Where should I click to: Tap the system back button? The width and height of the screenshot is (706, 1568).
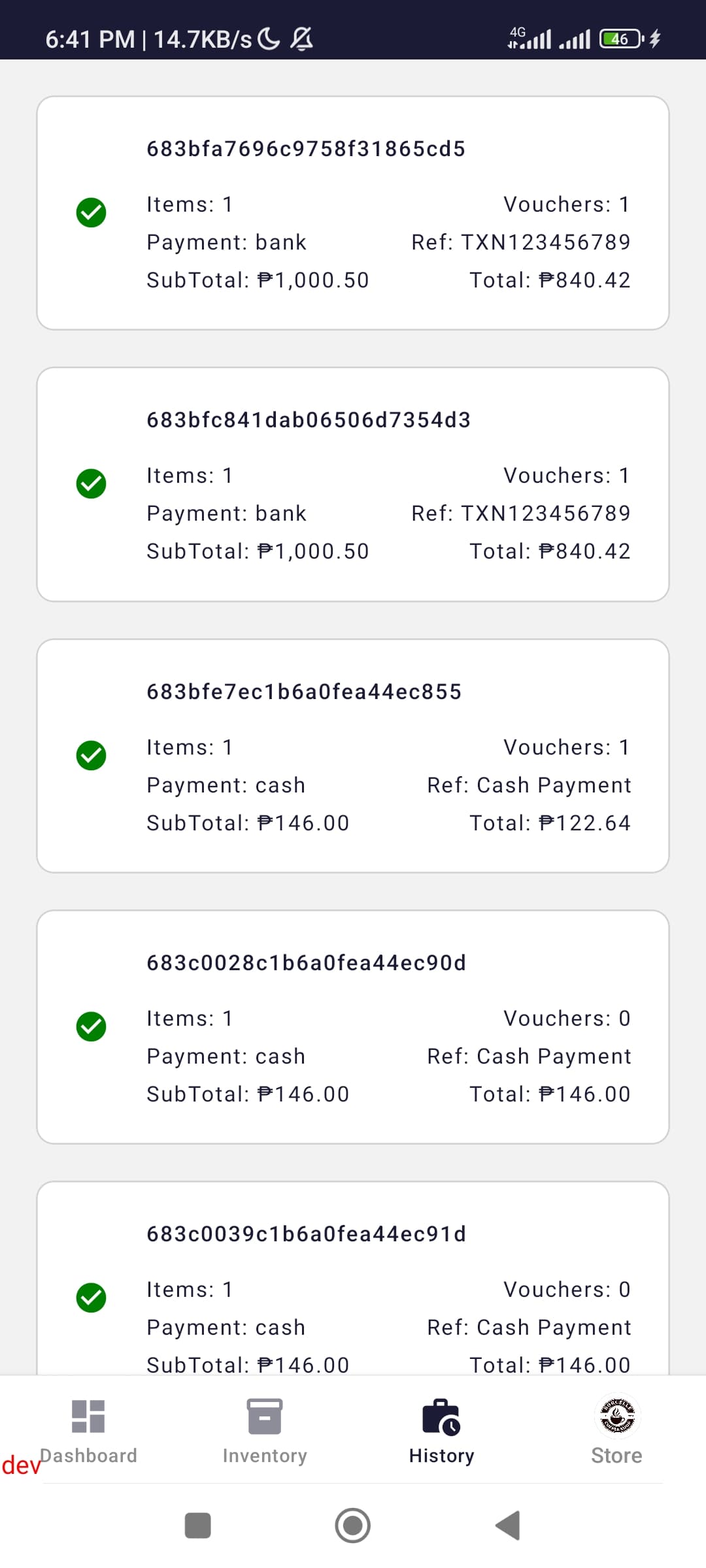tap(509, 1526)
